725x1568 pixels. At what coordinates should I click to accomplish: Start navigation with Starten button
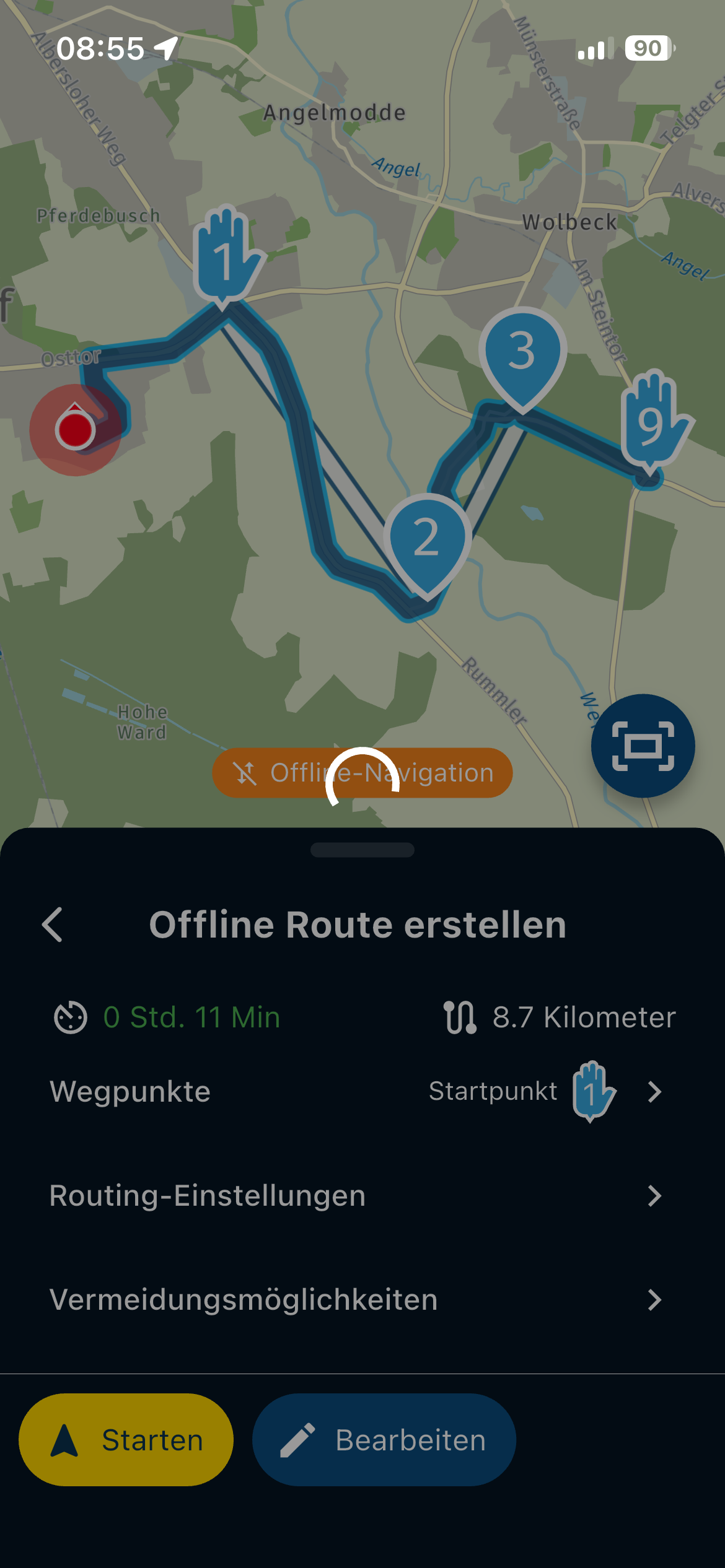pyautogui.click(x=126, y=1440)
